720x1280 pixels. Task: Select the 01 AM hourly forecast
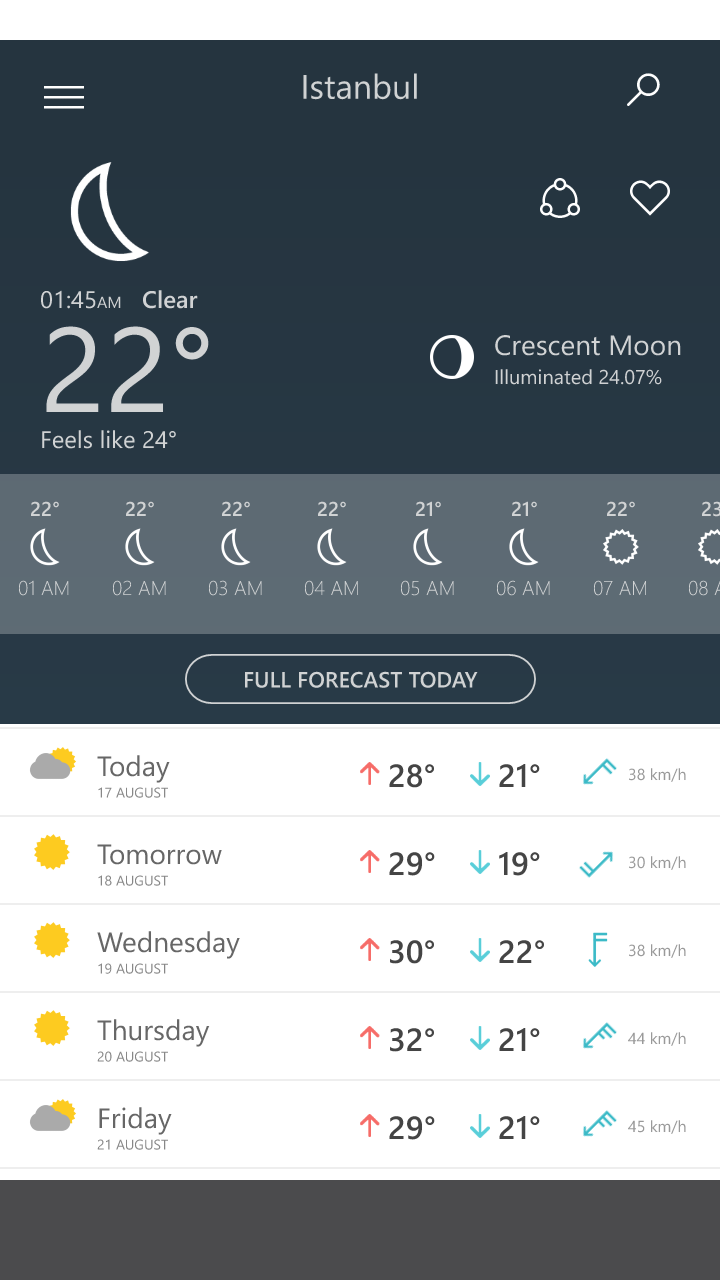(44, 549)
